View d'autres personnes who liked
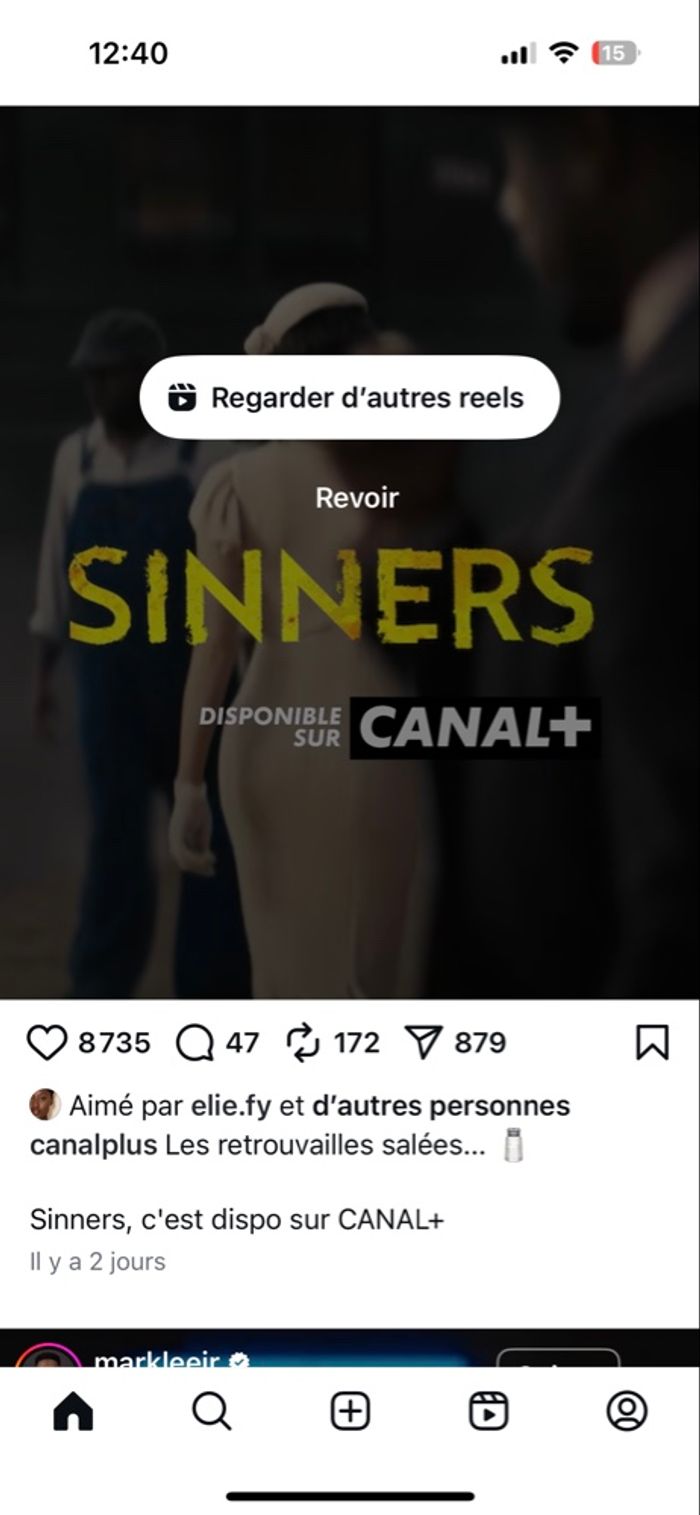The height and width of the screenshot is (1515, 700). click(440, 1106)
